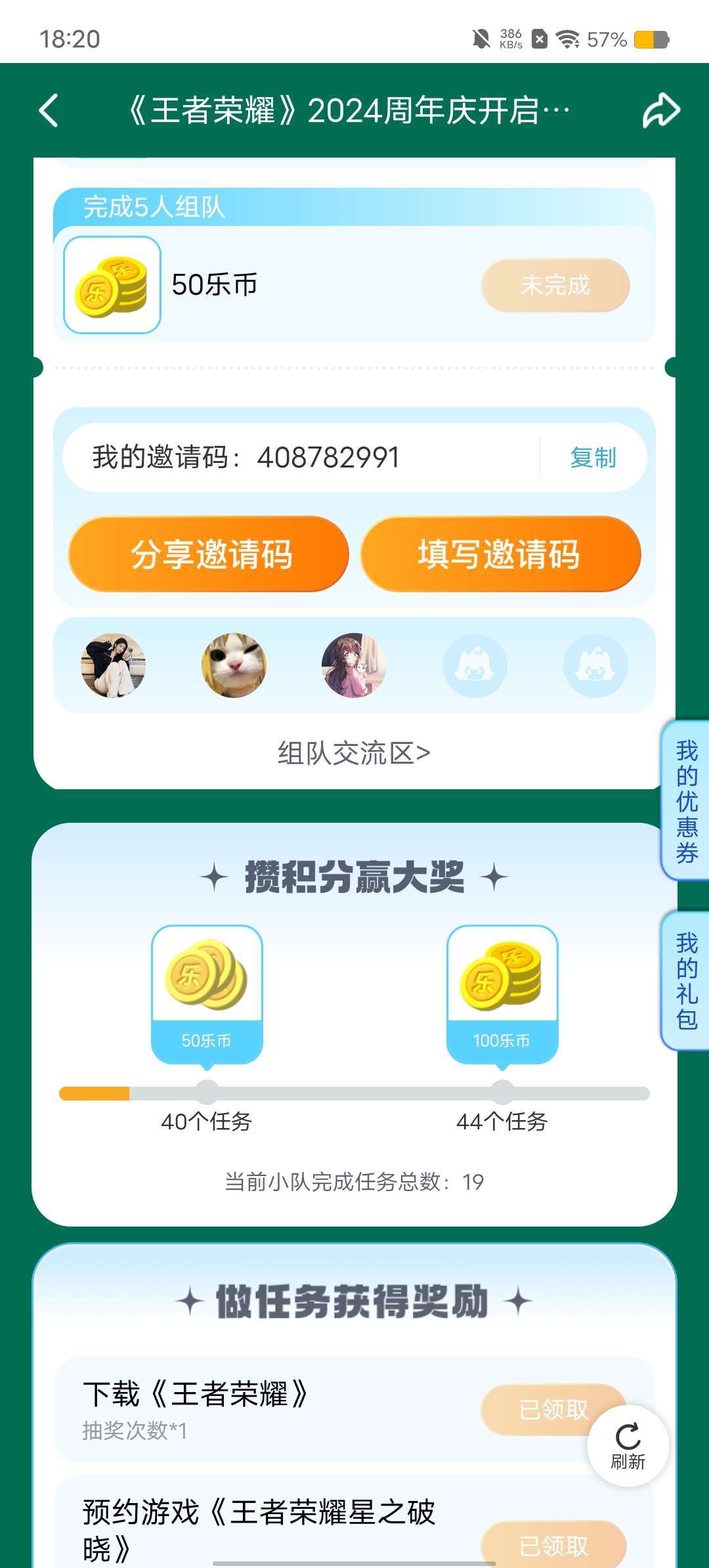Tap 未完成 button for 50乐币 team reward
Viewport: 709px width, 1568px height.
click(x=555, y=285)
